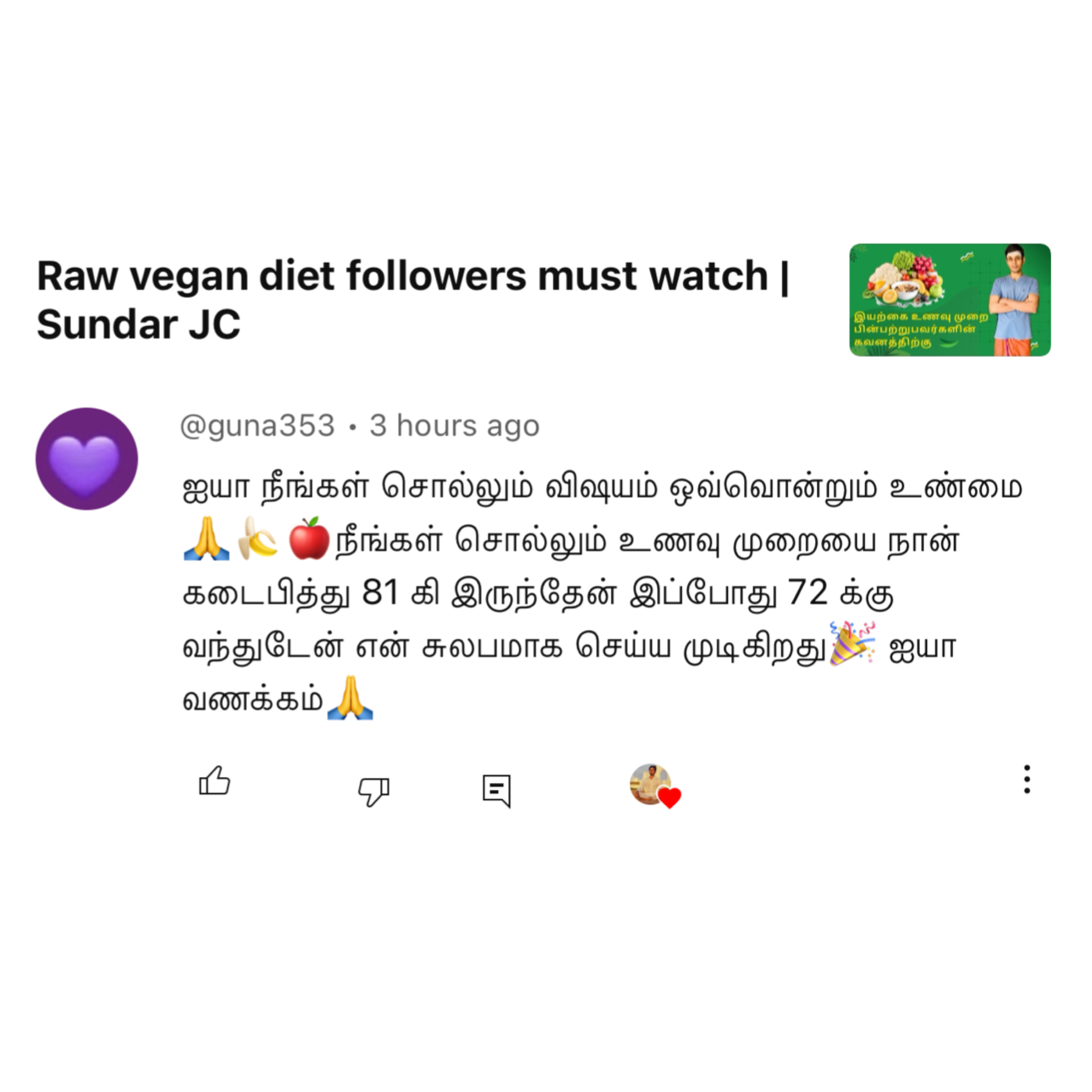
Task: Tap the creator heart on the comment
Action: [655, 786]
